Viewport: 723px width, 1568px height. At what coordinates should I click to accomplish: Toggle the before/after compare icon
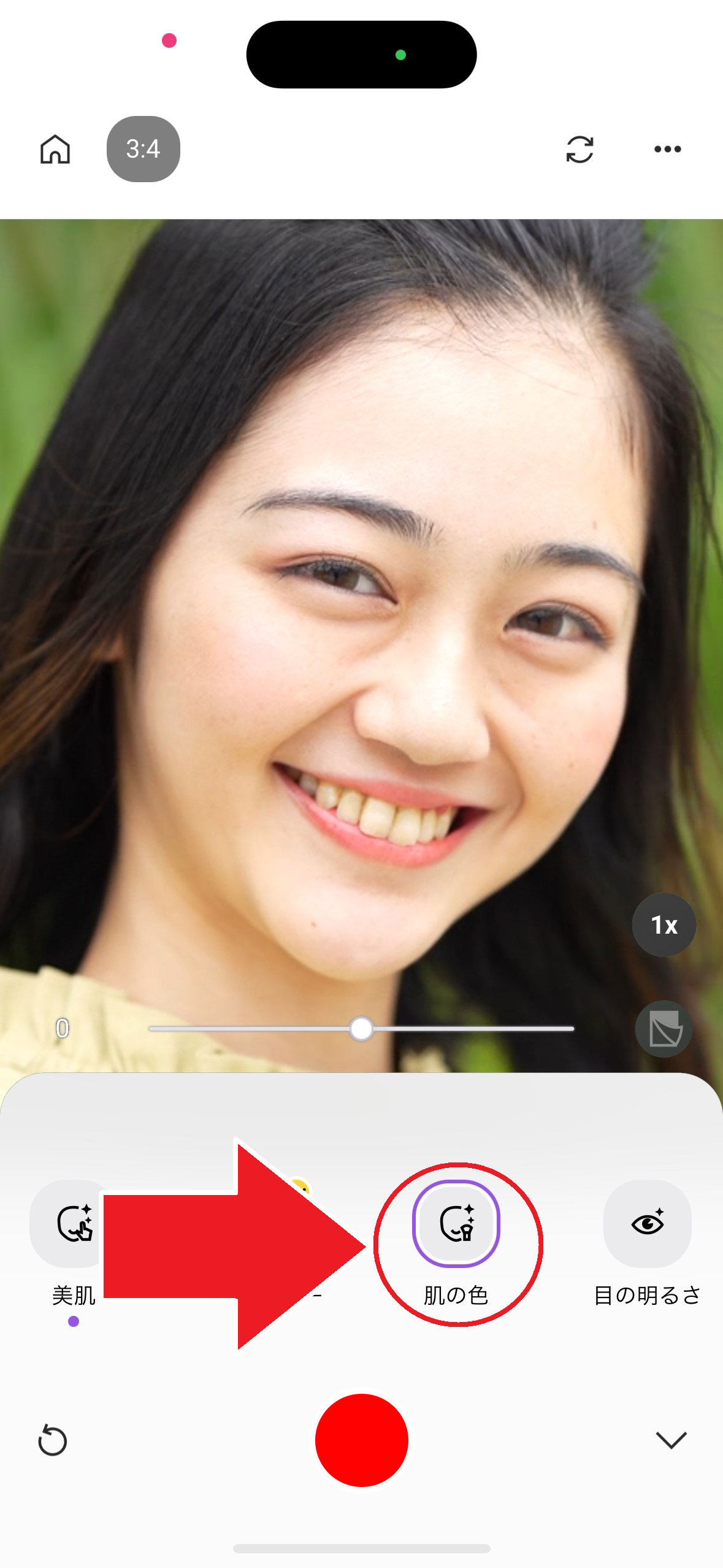tap(664, 1029)
